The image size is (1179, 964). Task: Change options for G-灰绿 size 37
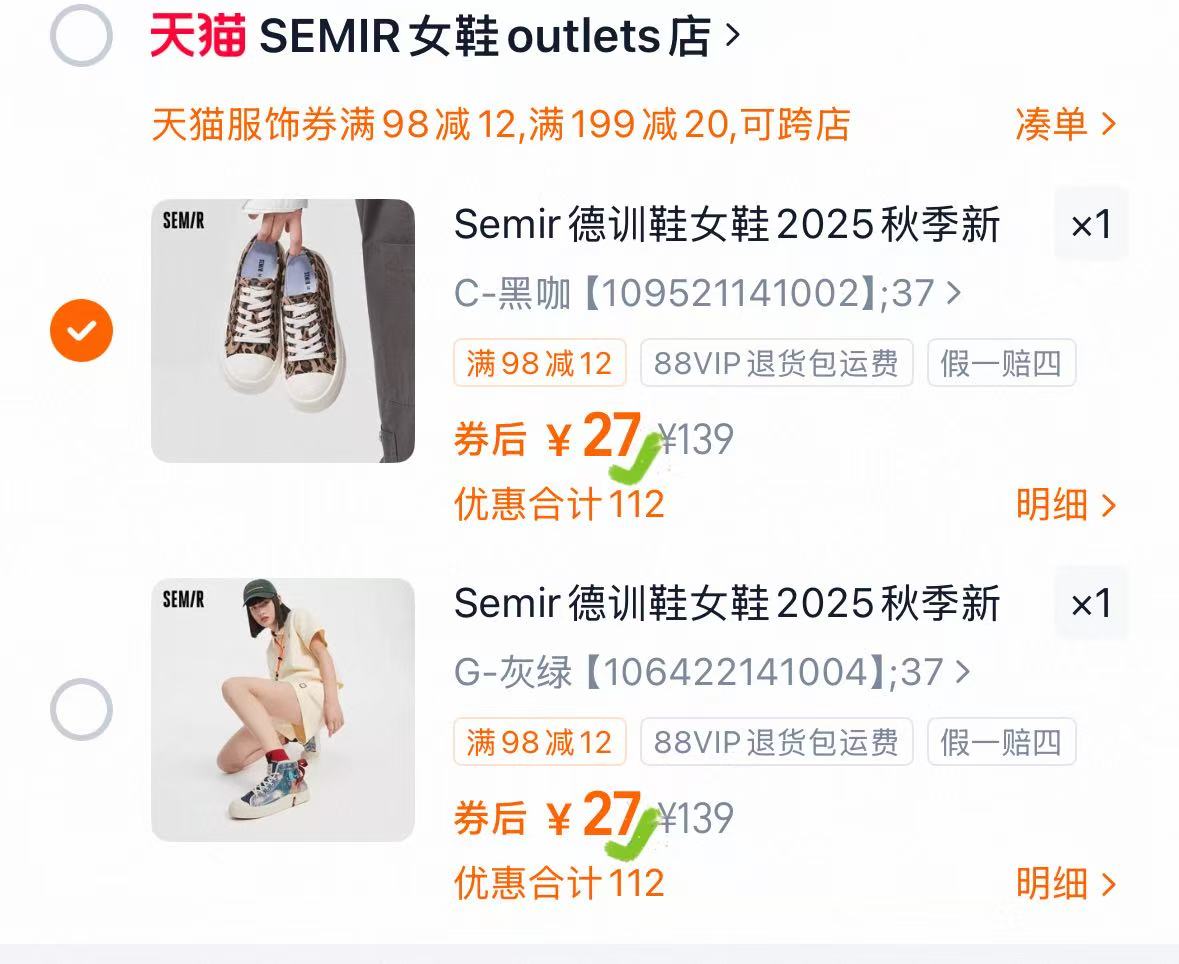[x=711, y=672]
